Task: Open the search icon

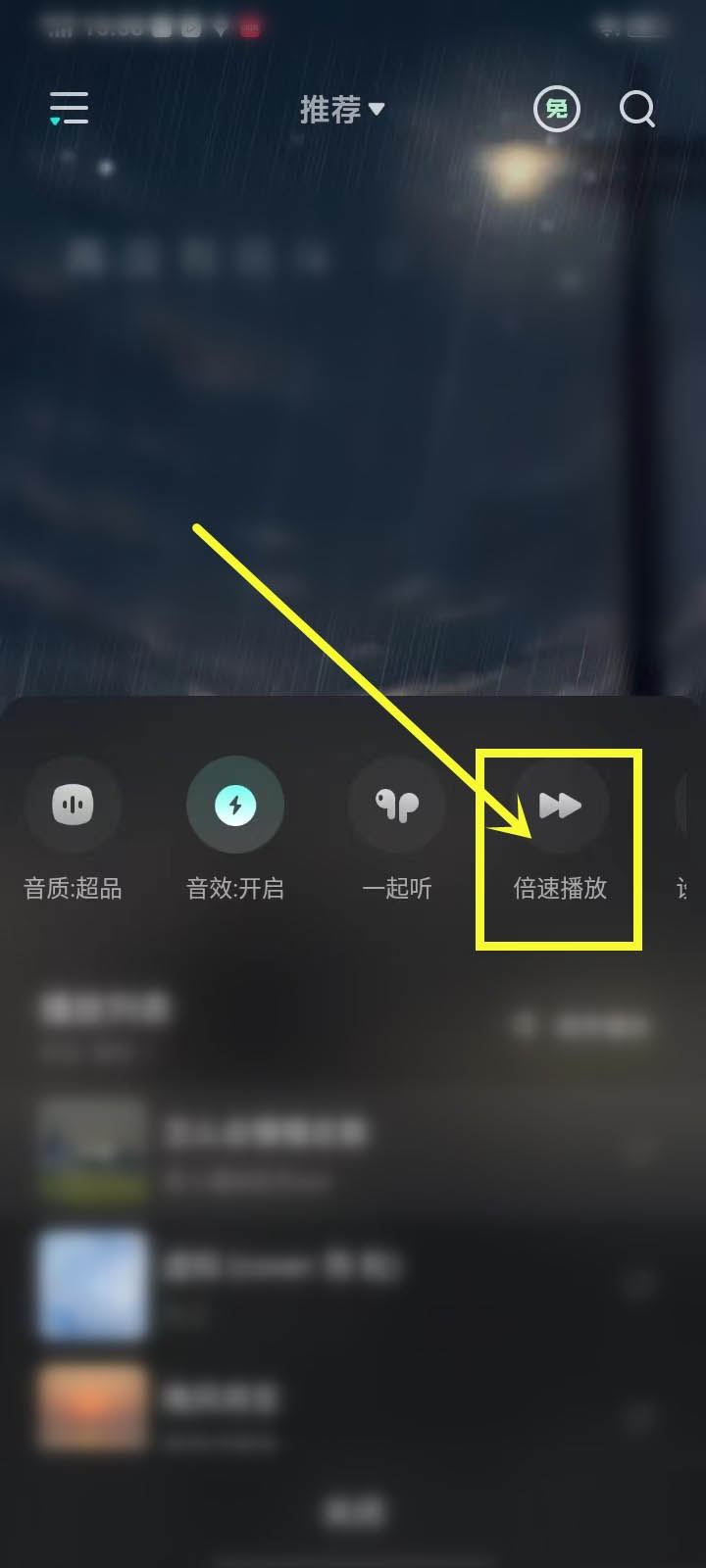Action: click(x=636, y=109)
